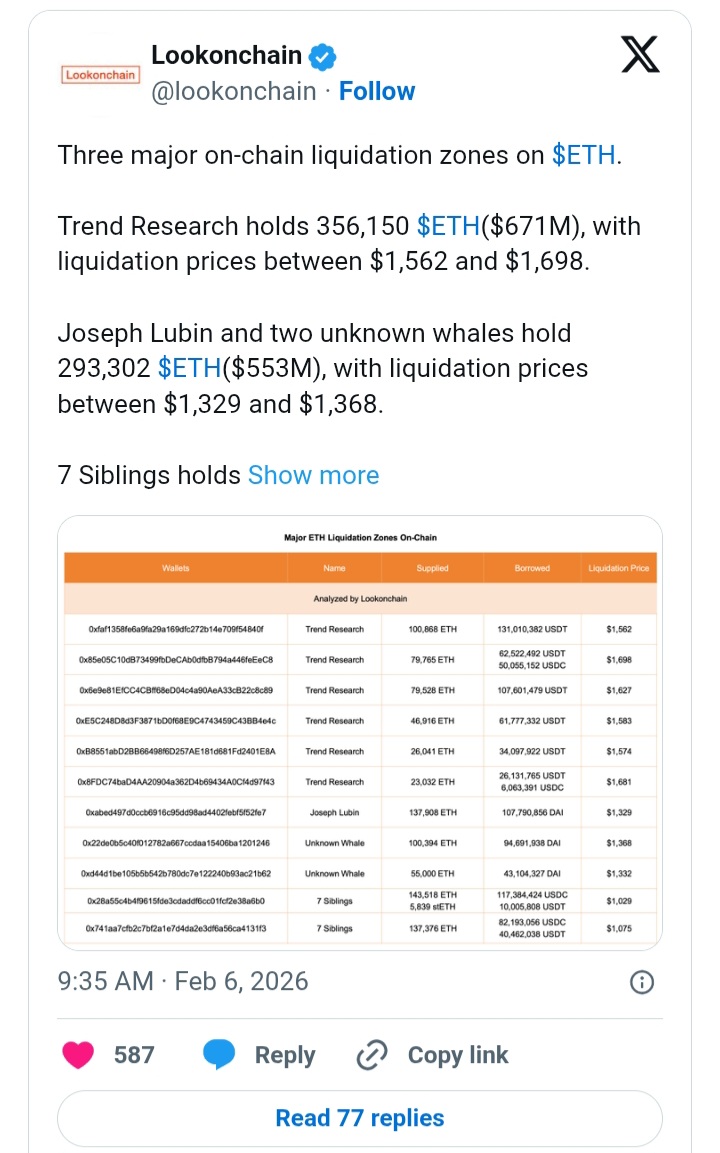The height and width of the screenshot is (1153, 720).
Task: Click the Copy link text label
Action: pos(457,1055)
